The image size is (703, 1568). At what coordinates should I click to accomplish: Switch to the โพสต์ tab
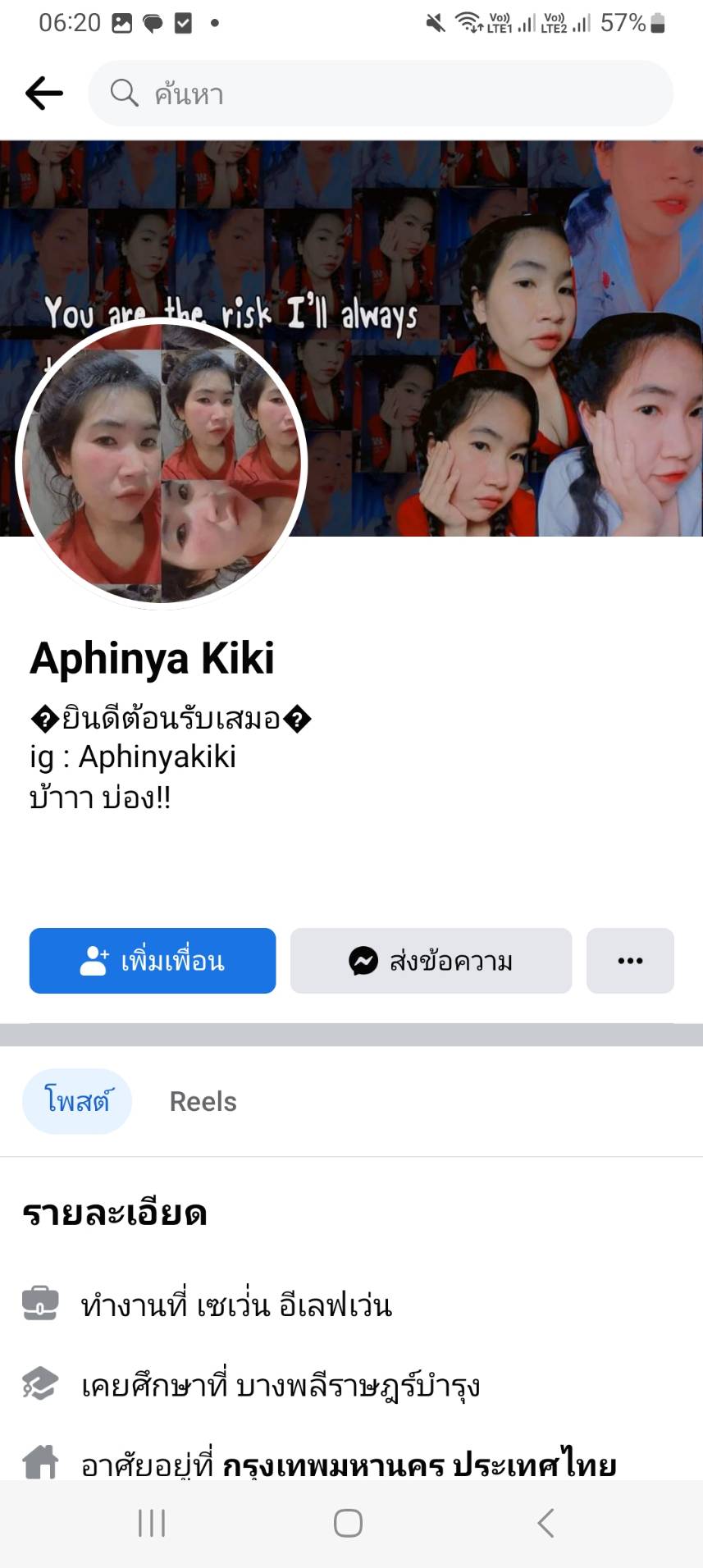point(77,1101)
